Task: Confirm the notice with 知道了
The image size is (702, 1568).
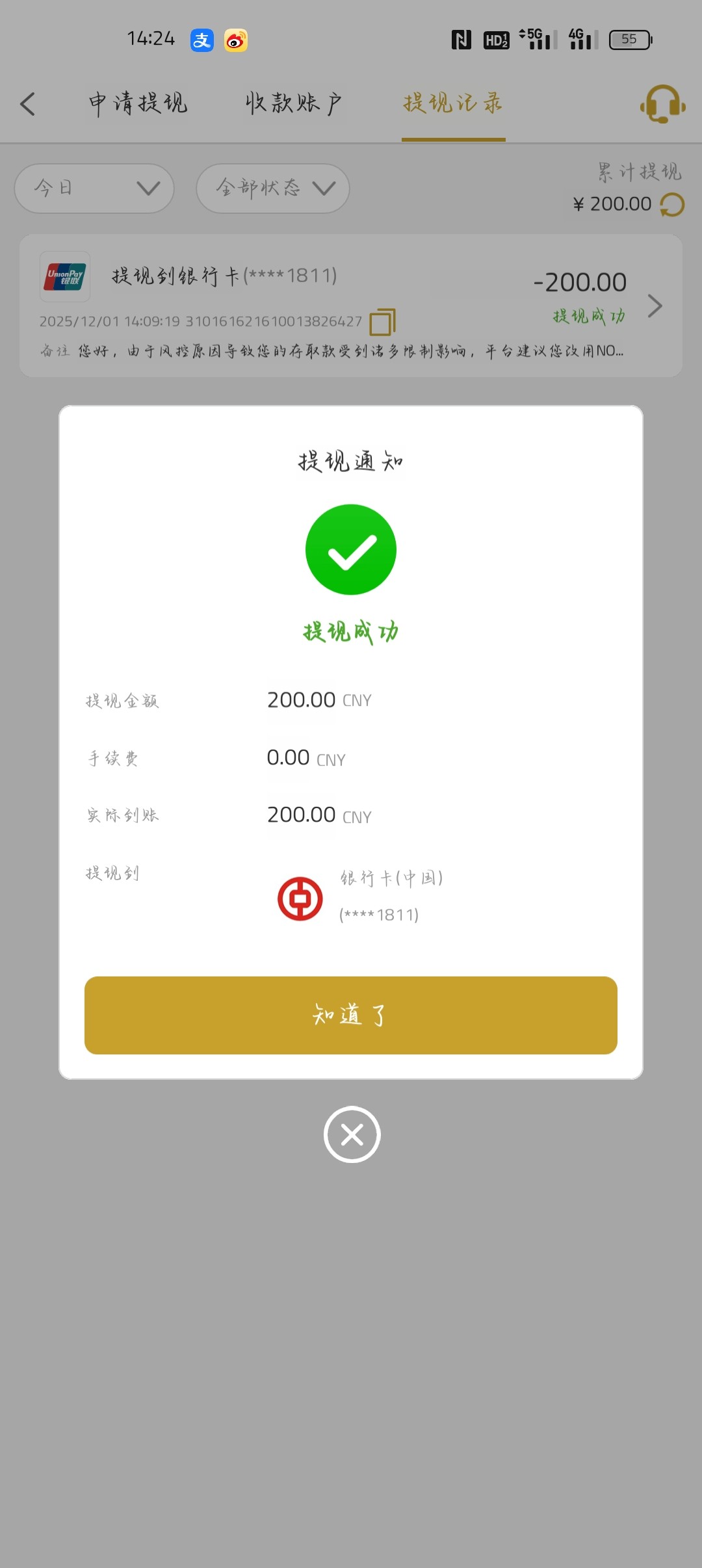Action: coord(351,1015)
